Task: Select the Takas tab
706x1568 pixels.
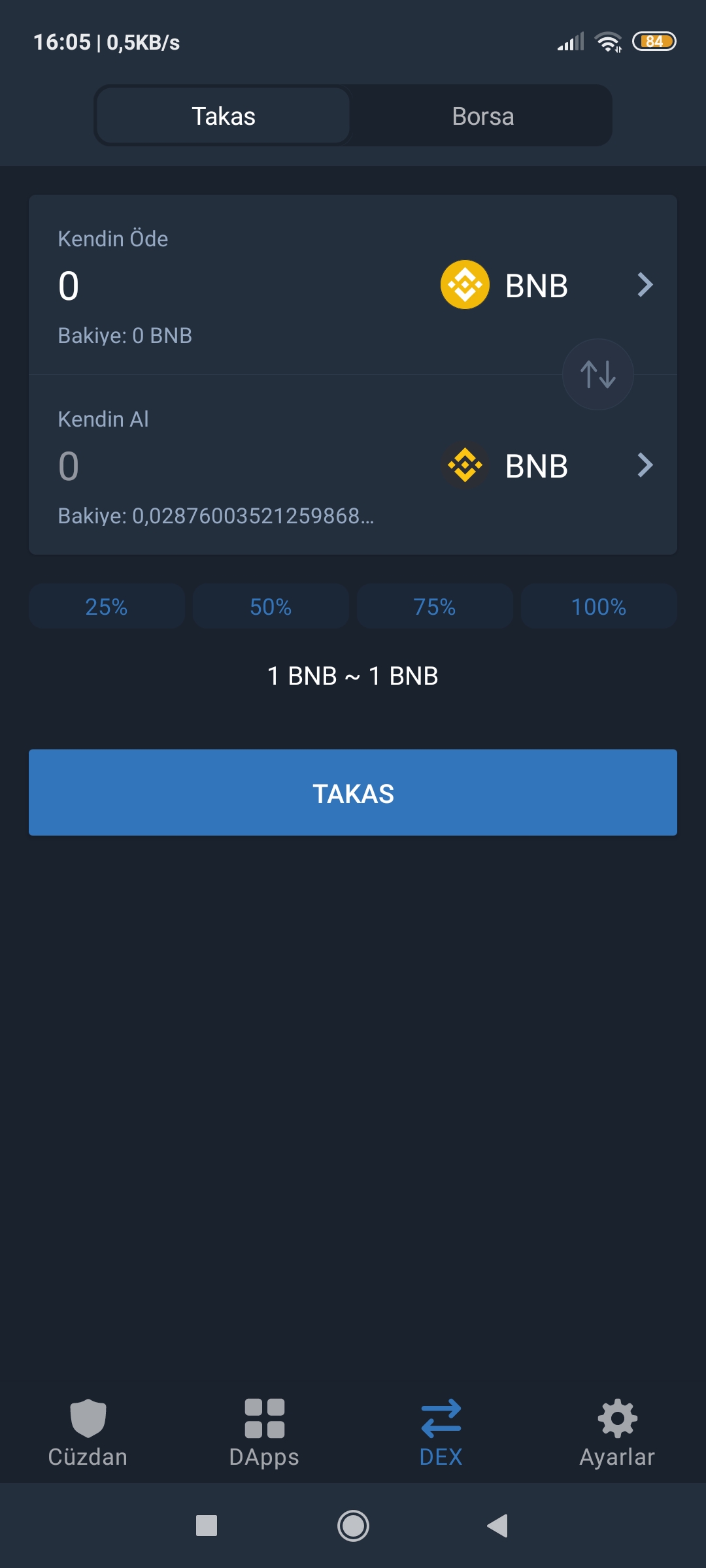Action: 224,116
